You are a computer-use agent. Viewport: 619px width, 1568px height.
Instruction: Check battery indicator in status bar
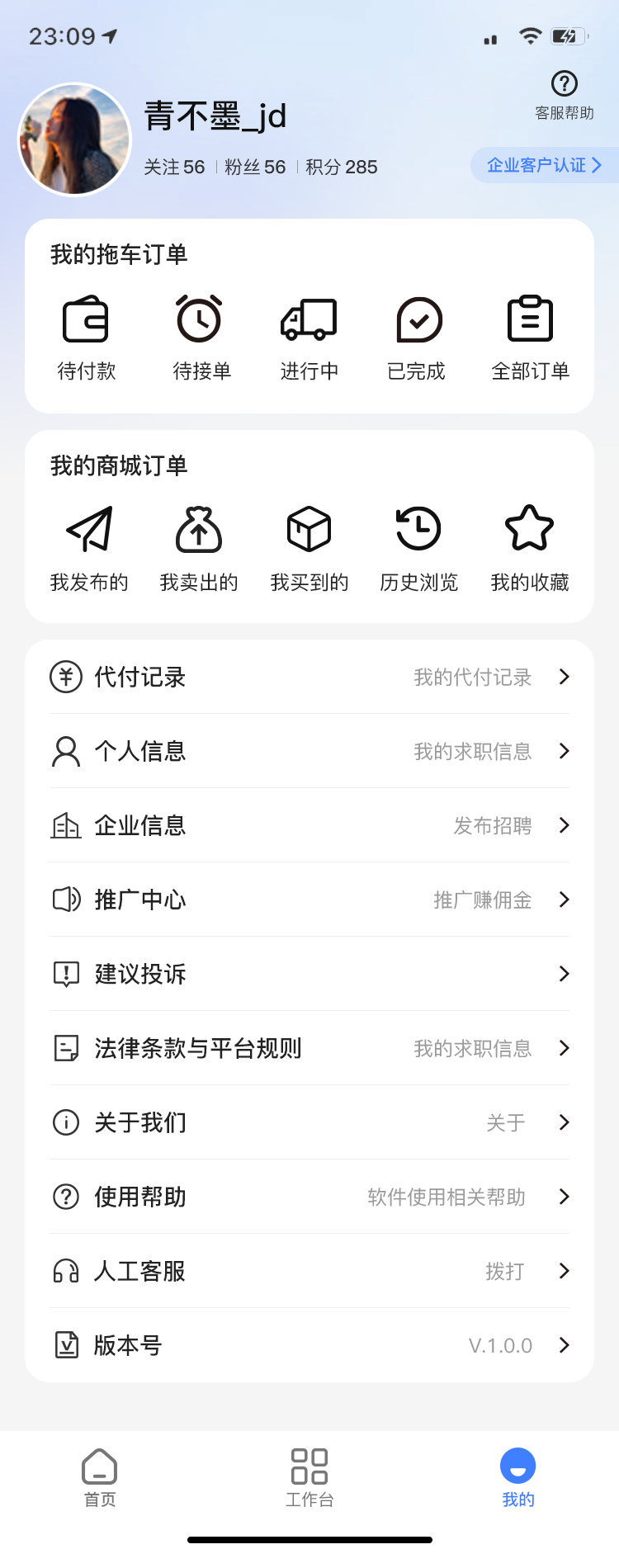(566, 36)
